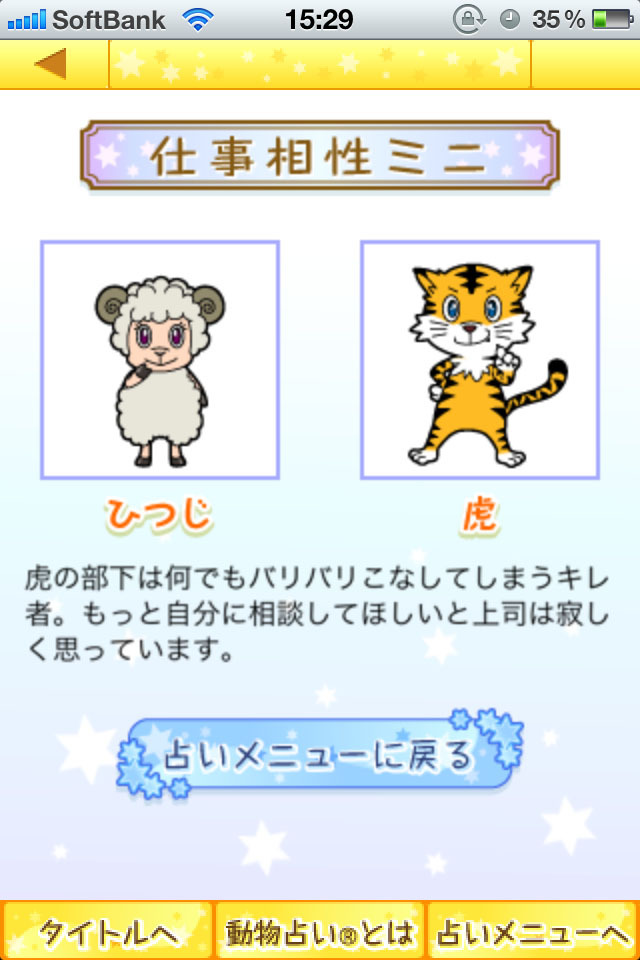Tap the back arrow at top left
This screenshot has height=960, width=640.
tap(51, 64)
